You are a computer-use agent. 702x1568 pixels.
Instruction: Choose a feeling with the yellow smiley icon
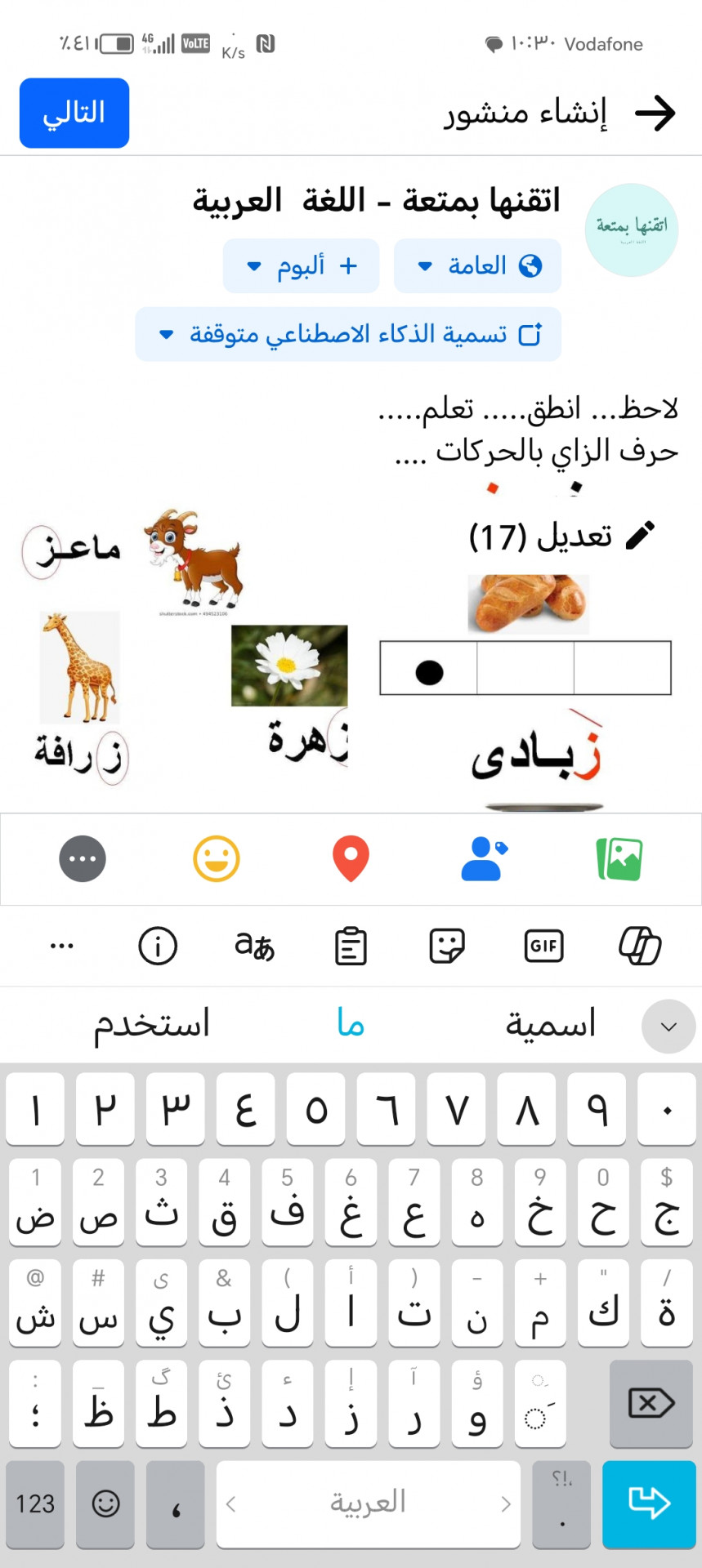coord(217,859)
